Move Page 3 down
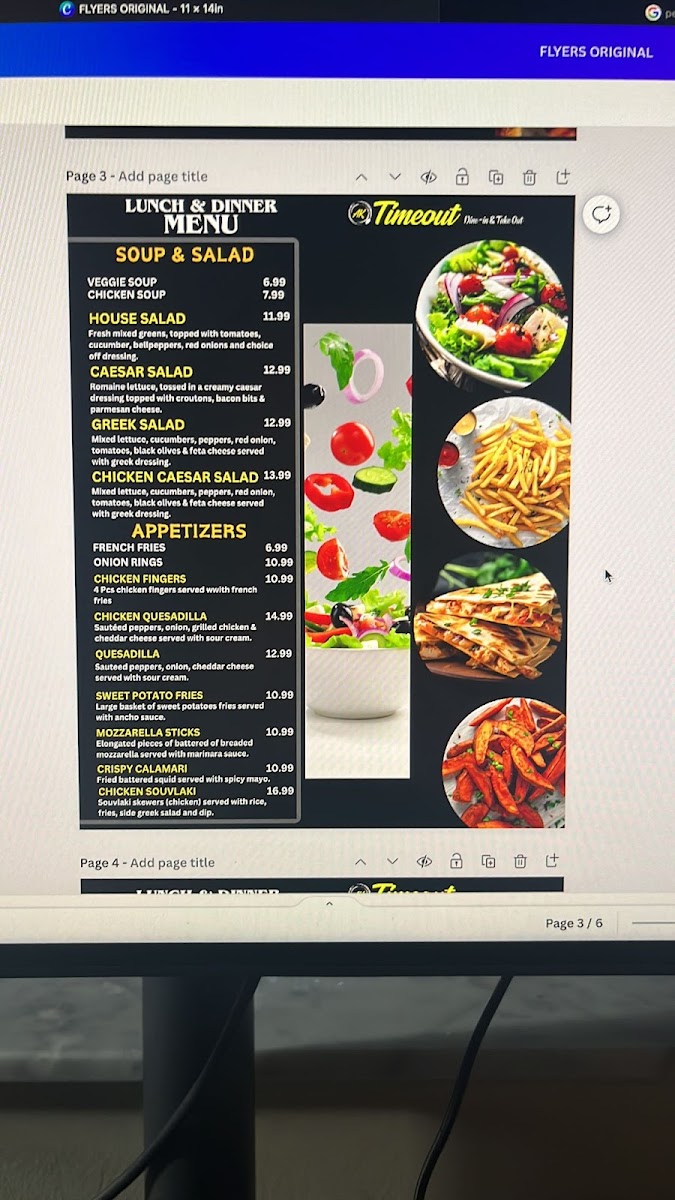 (x=395, y=177)
